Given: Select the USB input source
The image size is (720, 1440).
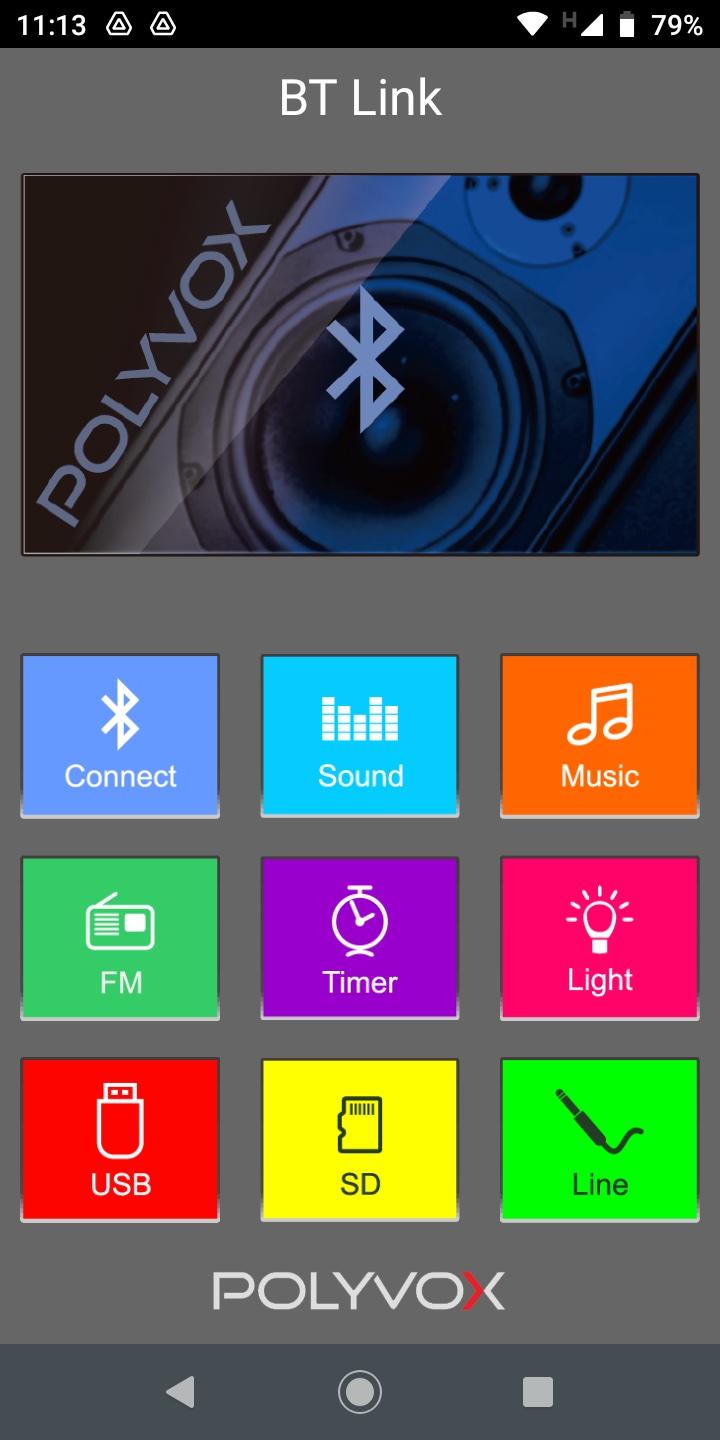Looking at the screenshot, I should [x=120, y=1139].
